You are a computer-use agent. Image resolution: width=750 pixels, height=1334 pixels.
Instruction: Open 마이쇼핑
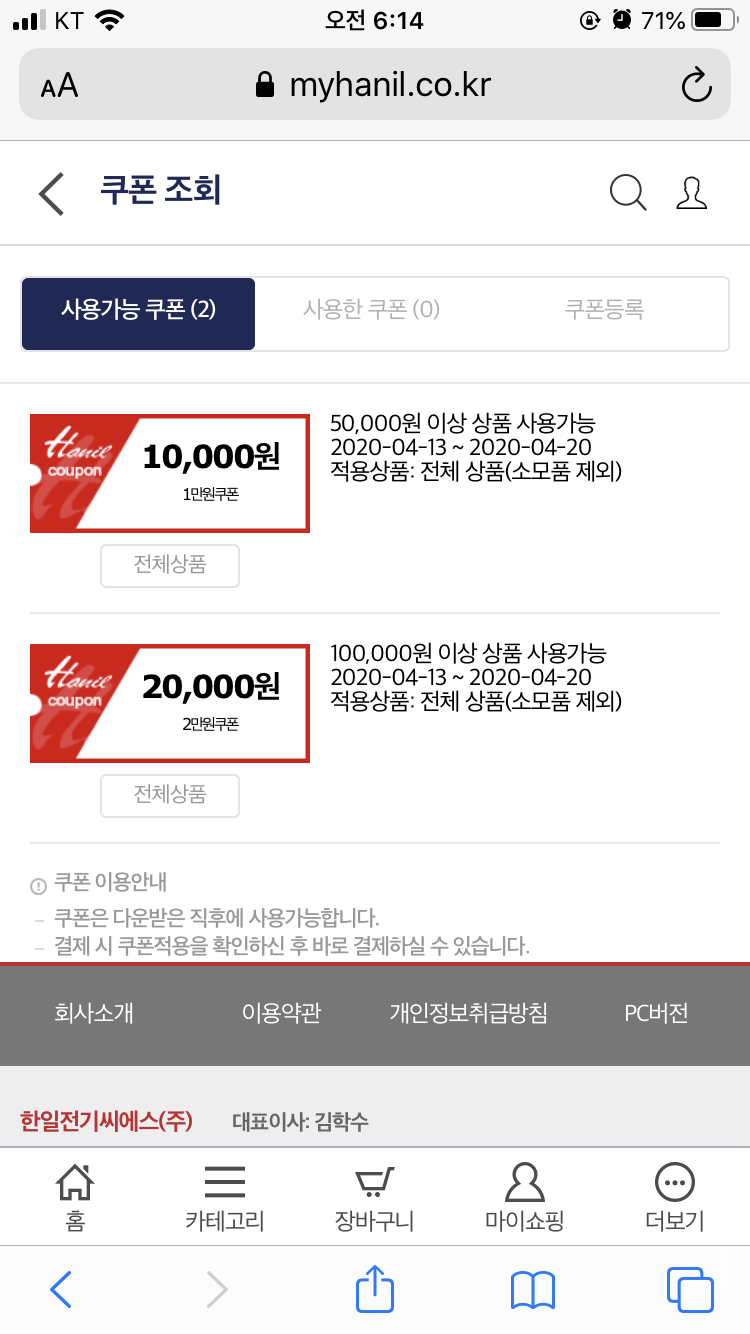(x=525, y=1197)
